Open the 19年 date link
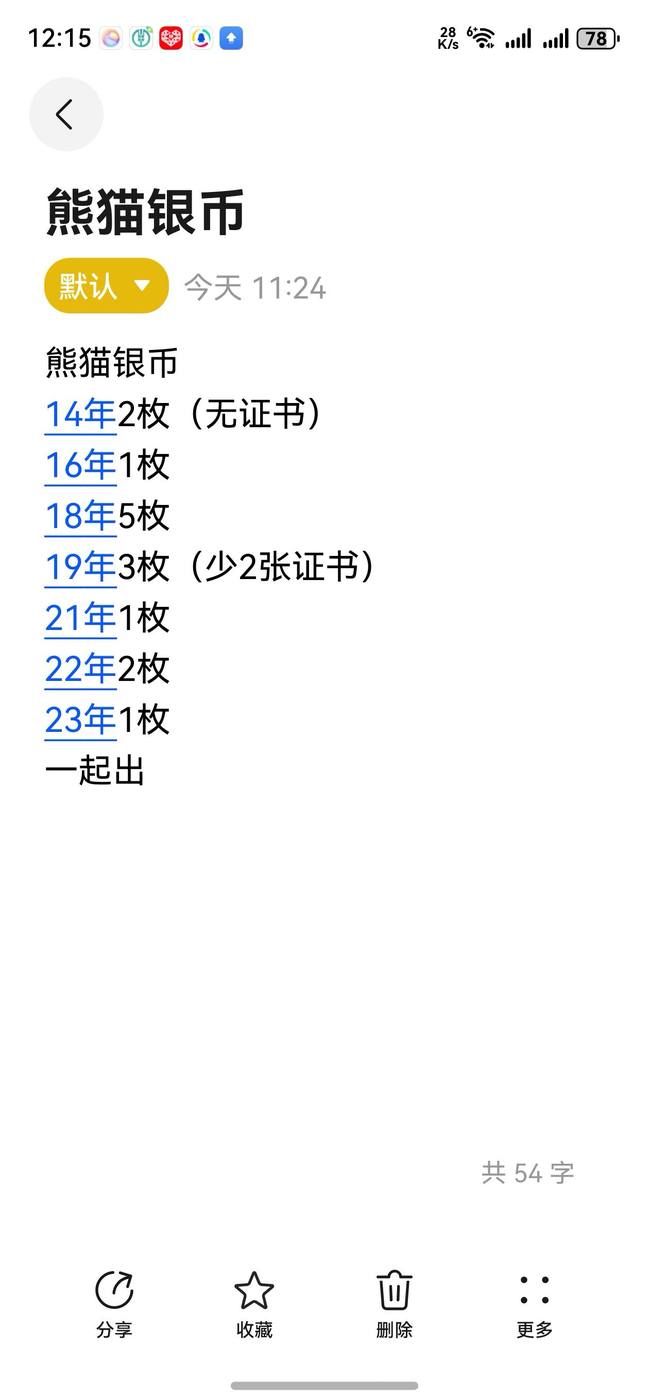This screenshot has width=649, height=1400. [80, 567]
